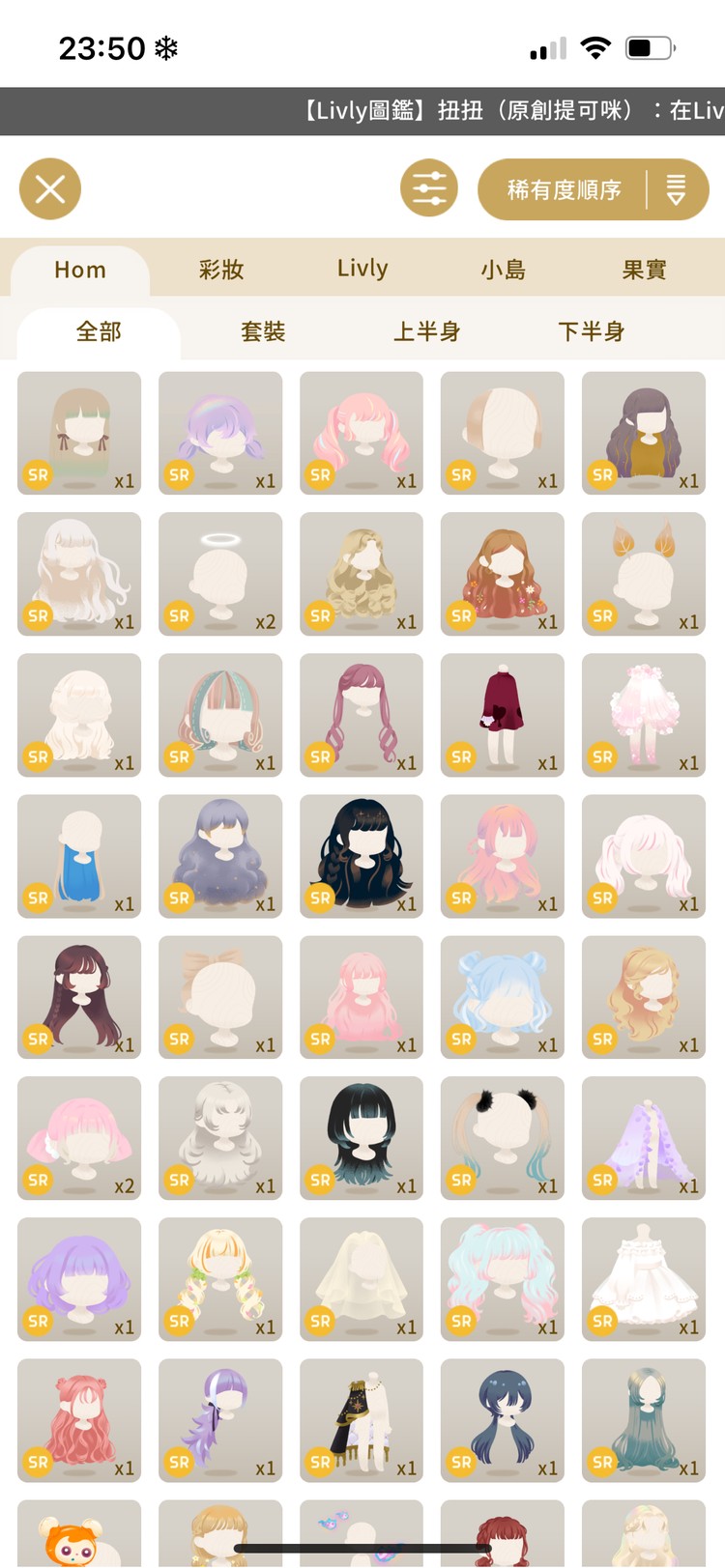Switch to the 小島 tab
This screenshot has height=1568, width=725.
pyautogui.click(x=504, y=270)
